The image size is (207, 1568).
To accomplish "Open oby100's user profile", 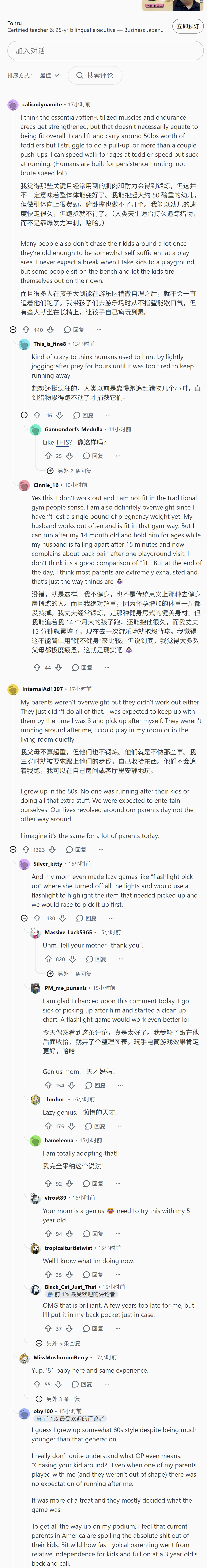I will click(x=43, y=1411).
